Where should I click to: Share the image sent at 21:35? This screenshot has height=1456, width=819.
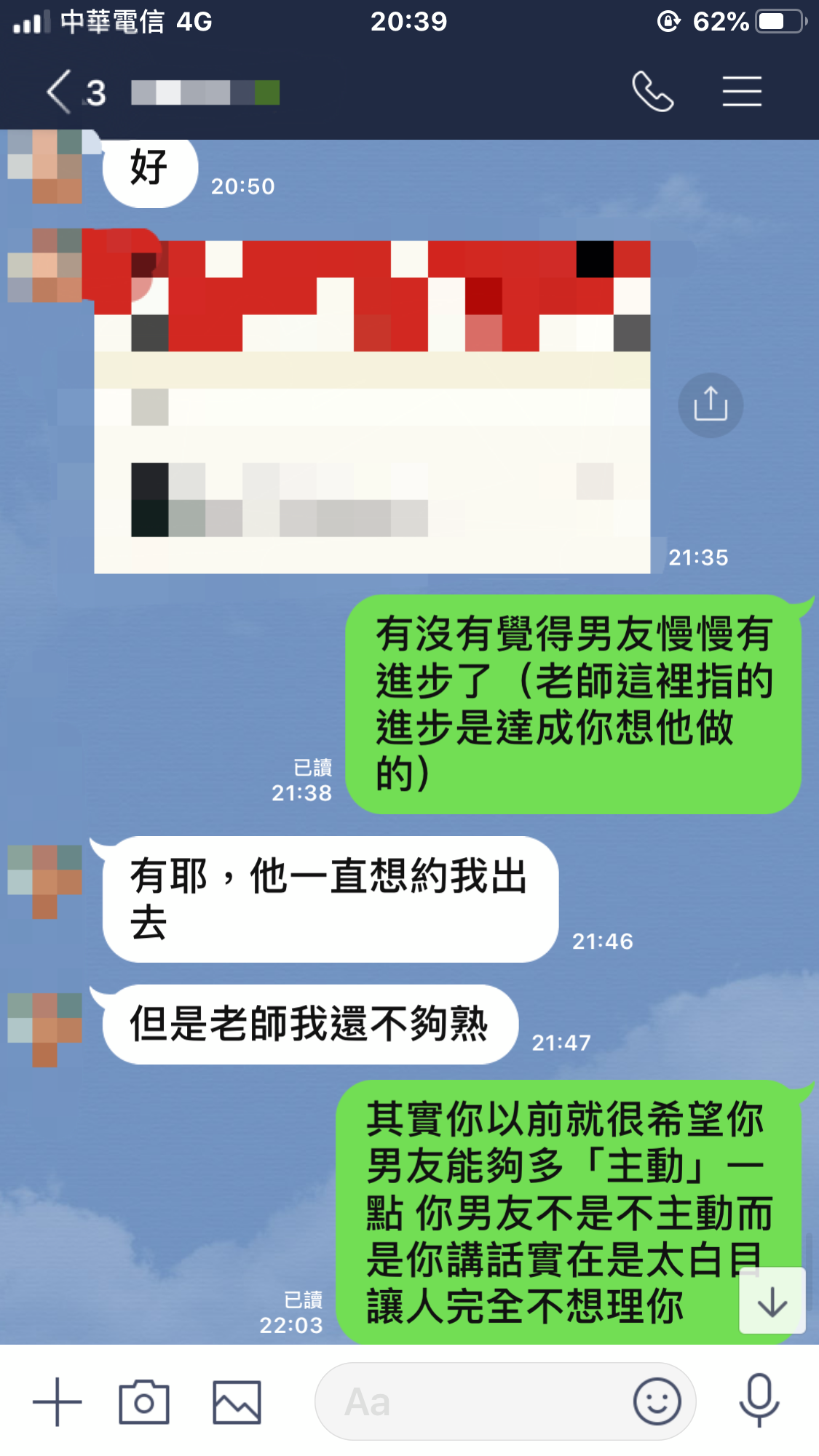[710, 405]
